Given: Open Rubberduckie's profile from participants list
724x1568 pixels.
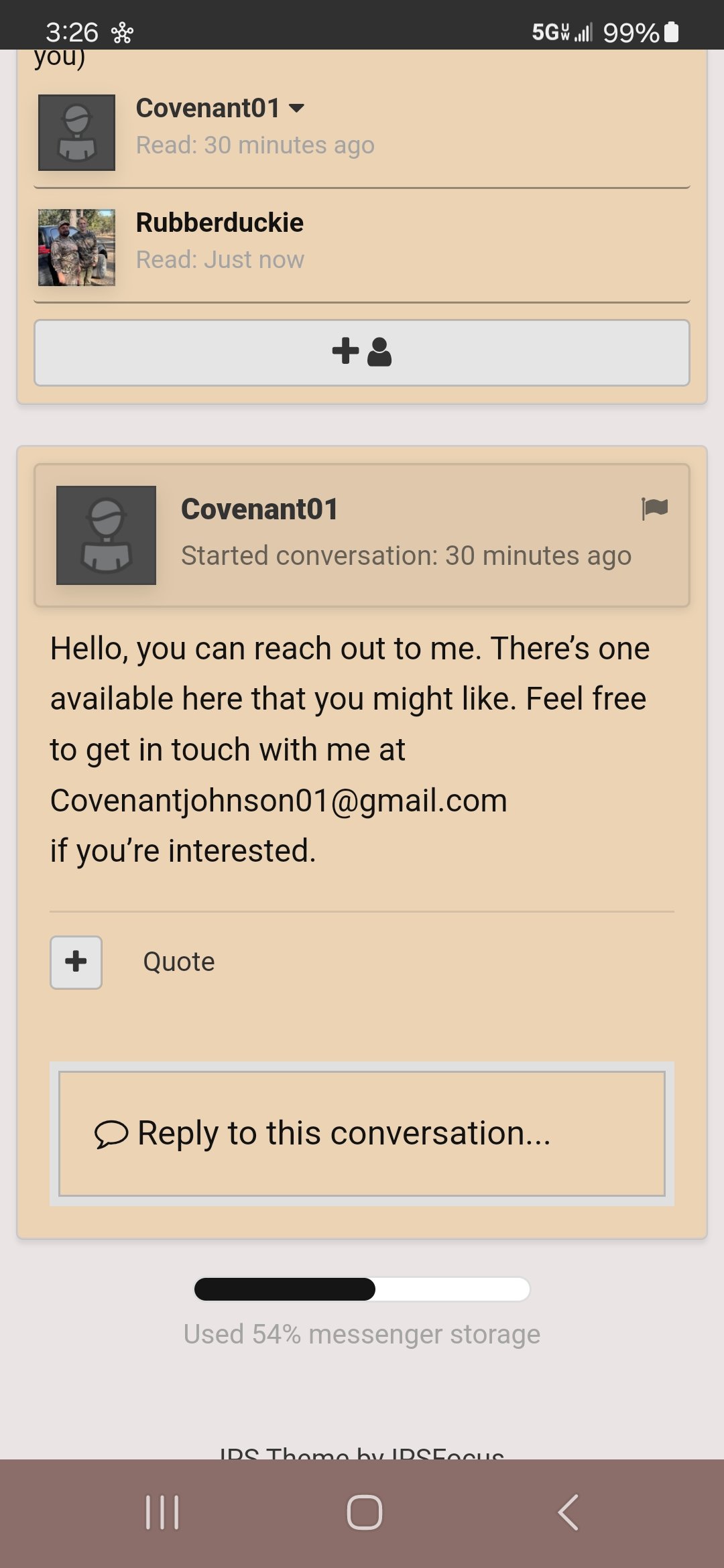Looking at the screenshot, I should [219, 223].
